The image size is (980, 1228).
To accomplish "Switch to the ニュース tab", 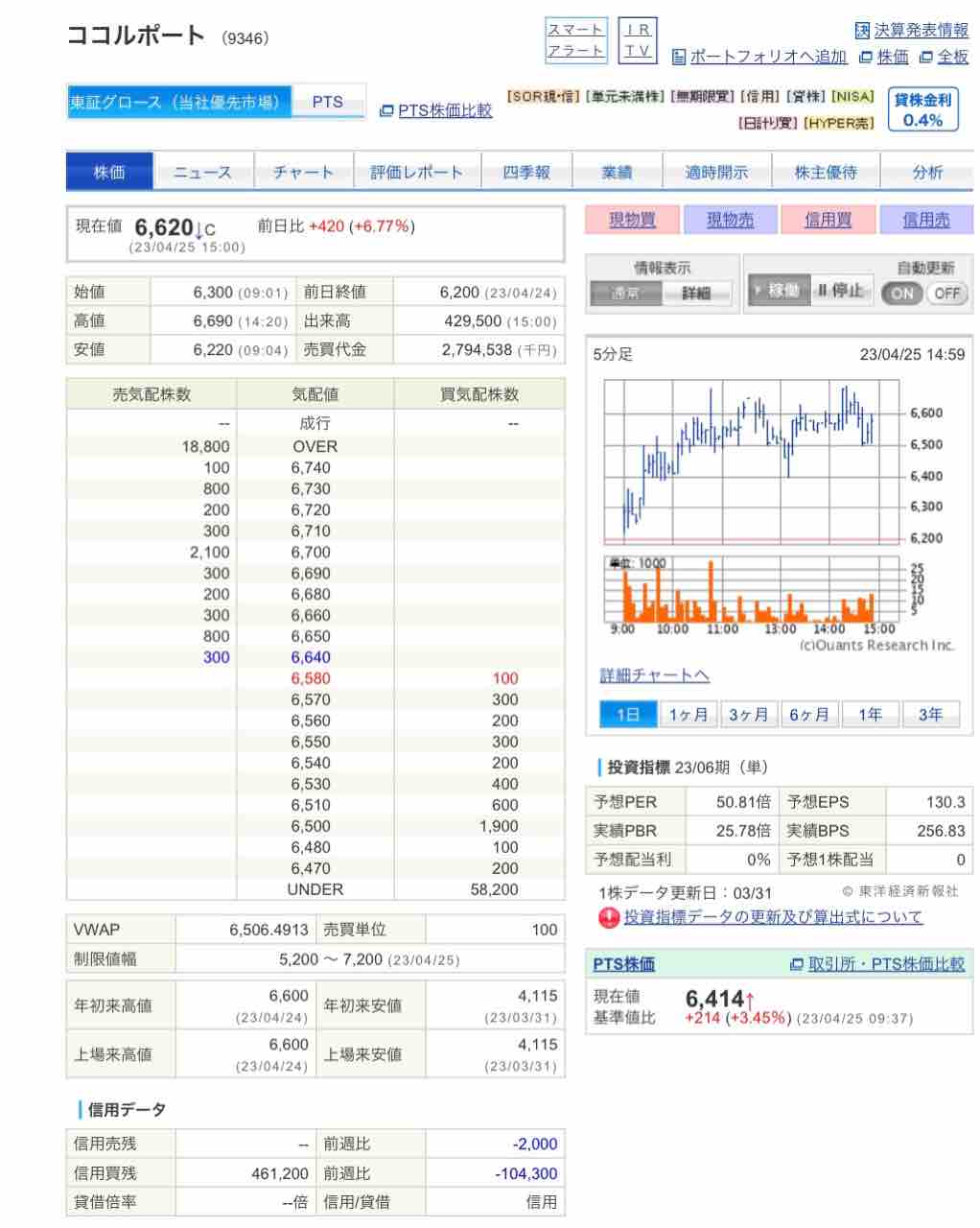I will (203, 173).
